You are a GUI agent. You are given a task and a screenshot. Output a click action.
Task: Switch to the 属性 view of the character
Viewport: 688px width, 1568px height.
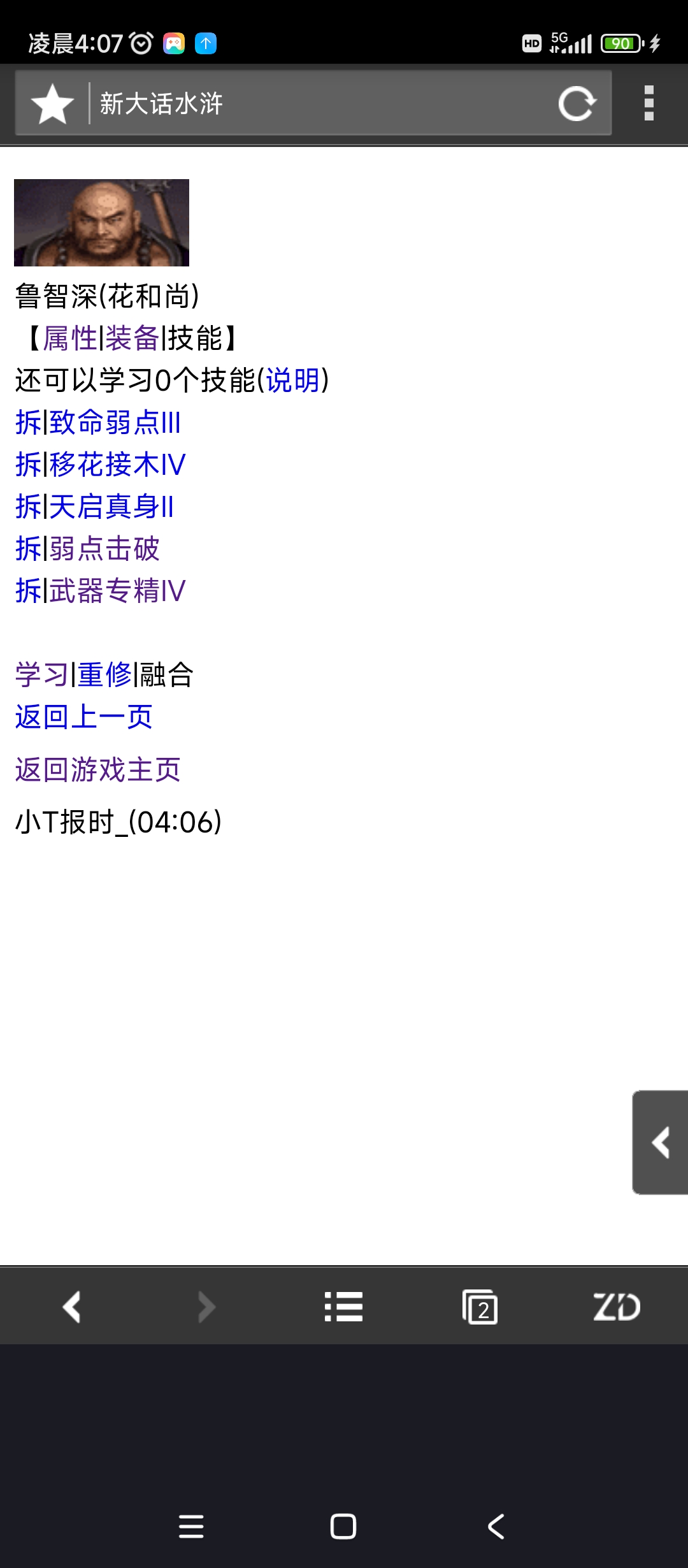pos(70,337)
